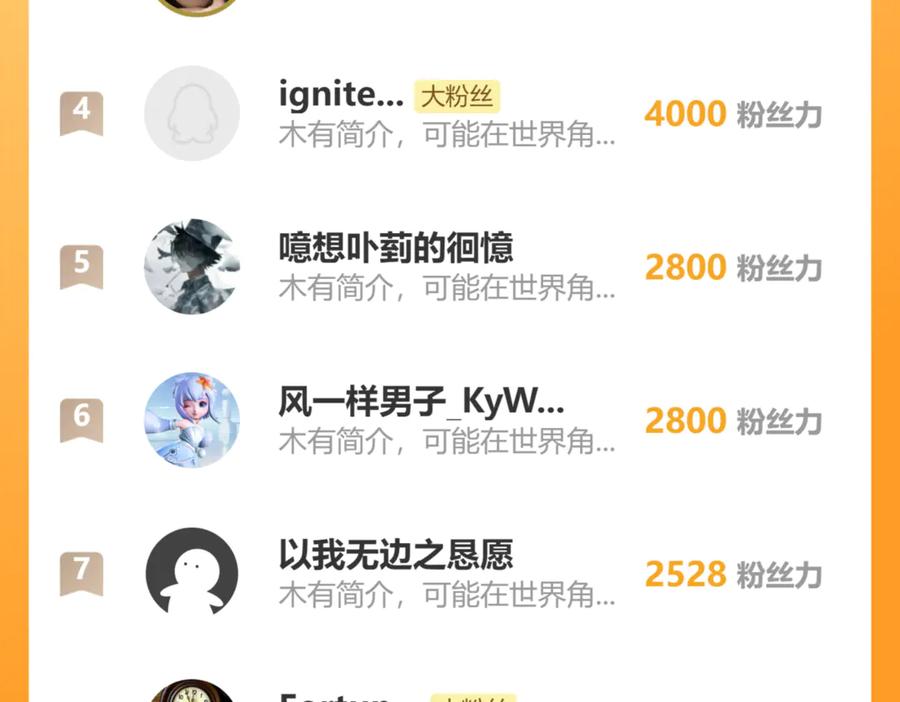Image resolution: width=900 pixels, height=702 pixels.
Task: Select the fan 风一样男子_KyW…
Action: point(420,402)
